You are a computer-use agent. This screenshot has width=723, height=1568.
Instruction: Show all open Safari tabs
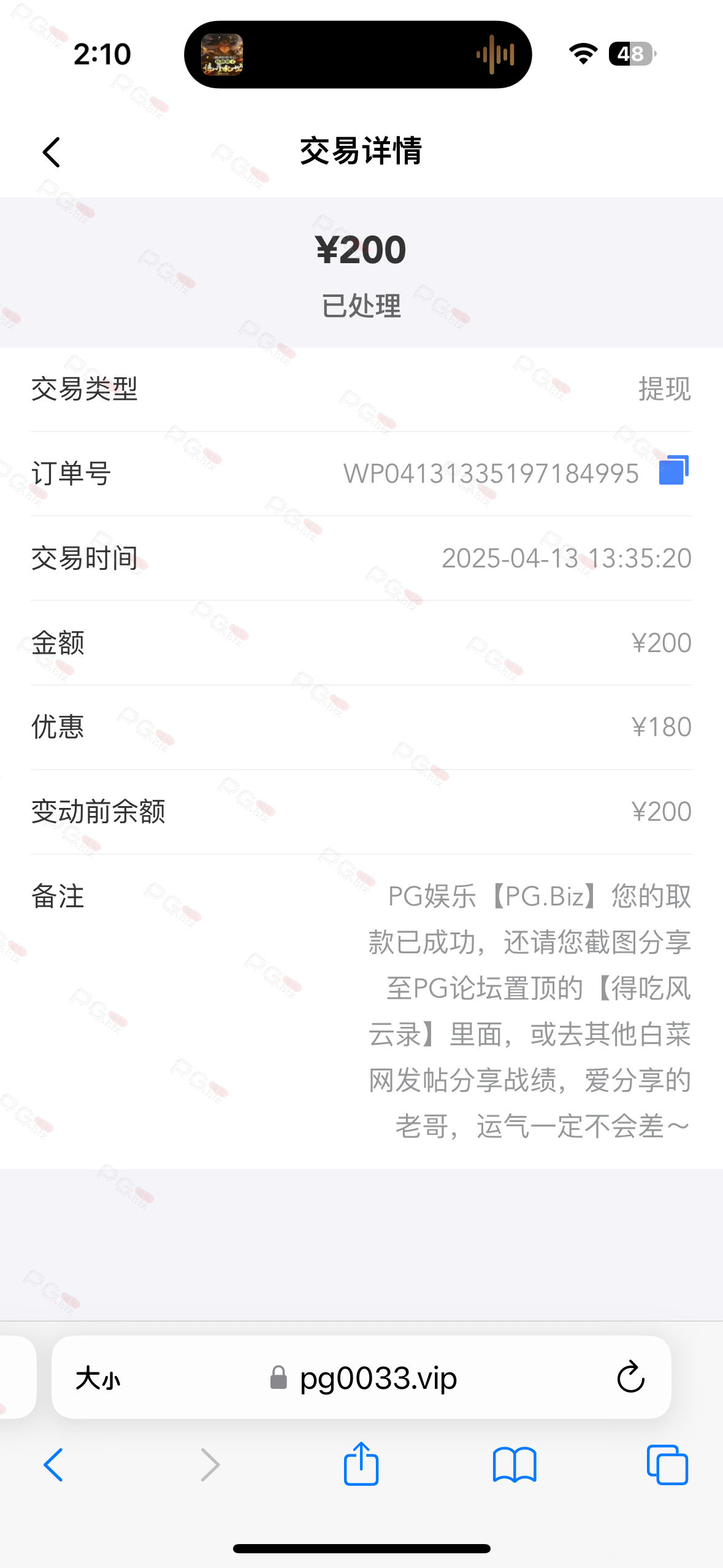click(x=667, y=1465)
